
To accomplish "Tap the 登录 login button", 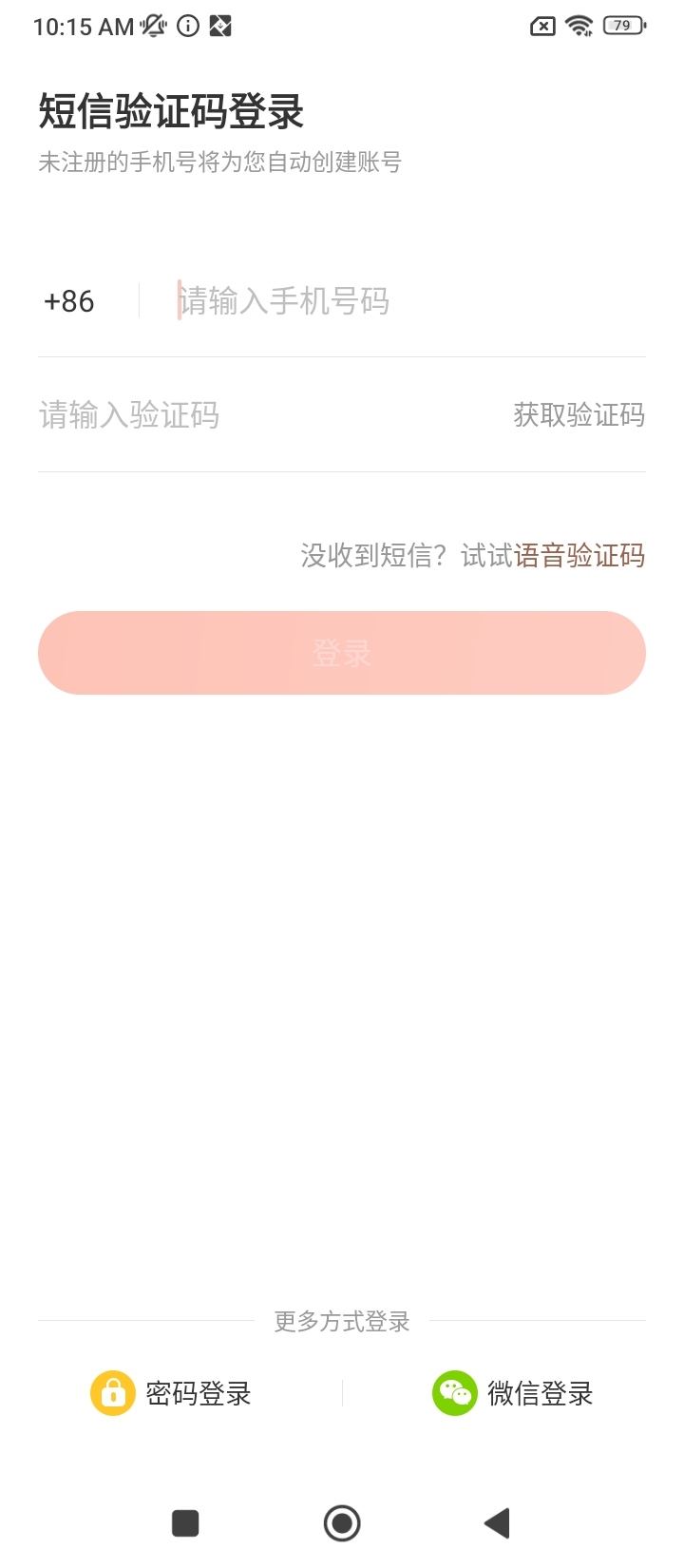I will coord(342,653).
